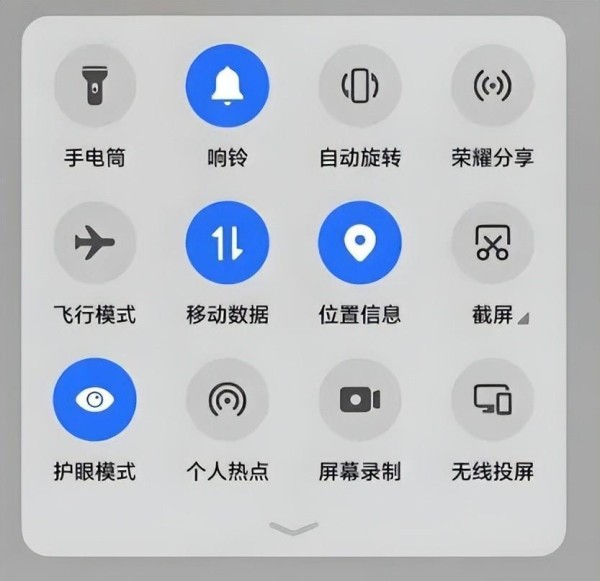
Task: Disable mobile data (移动数据)
Action: (227, 243)
